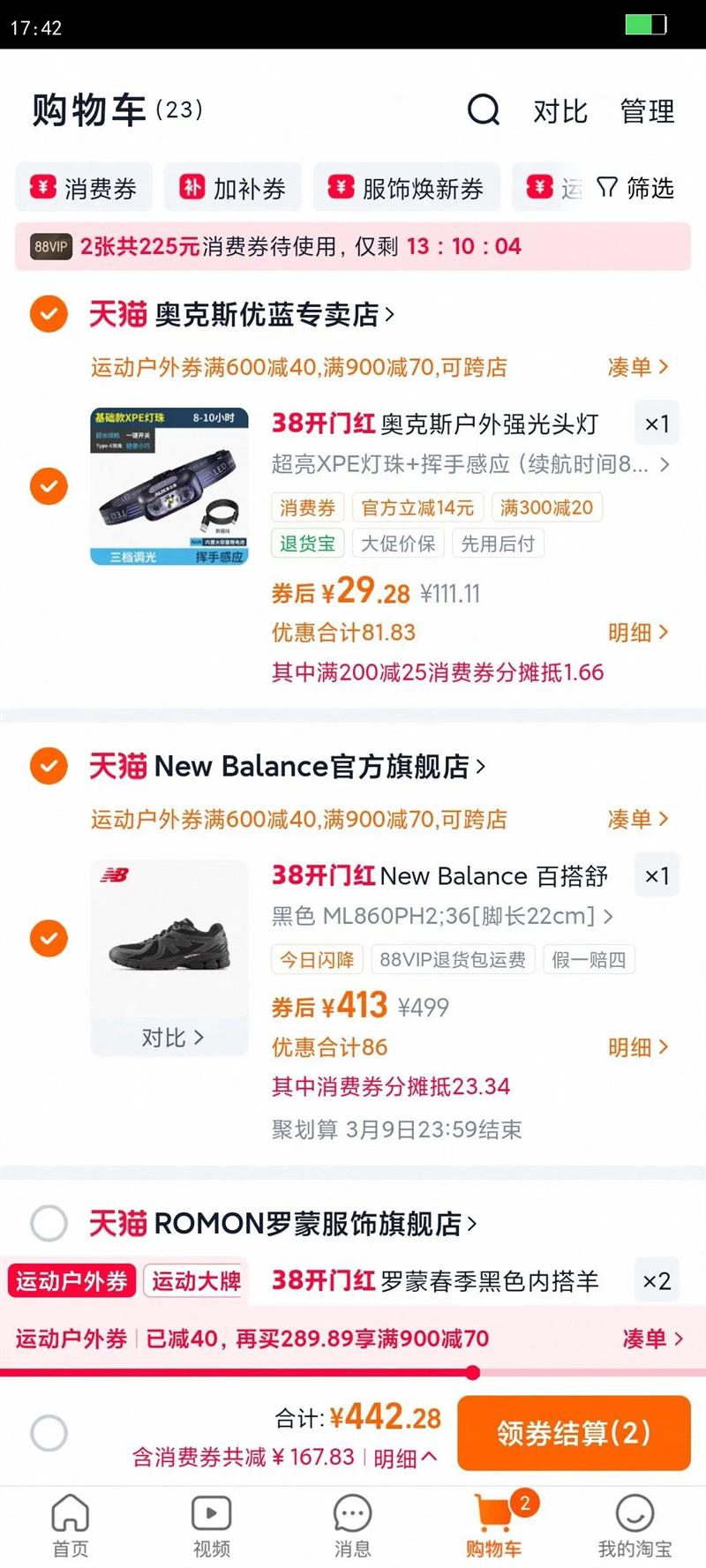Open the 筛选 filter
This screenshot has height=1568, width=706.
pyautogui.click(x=635, y=188)
